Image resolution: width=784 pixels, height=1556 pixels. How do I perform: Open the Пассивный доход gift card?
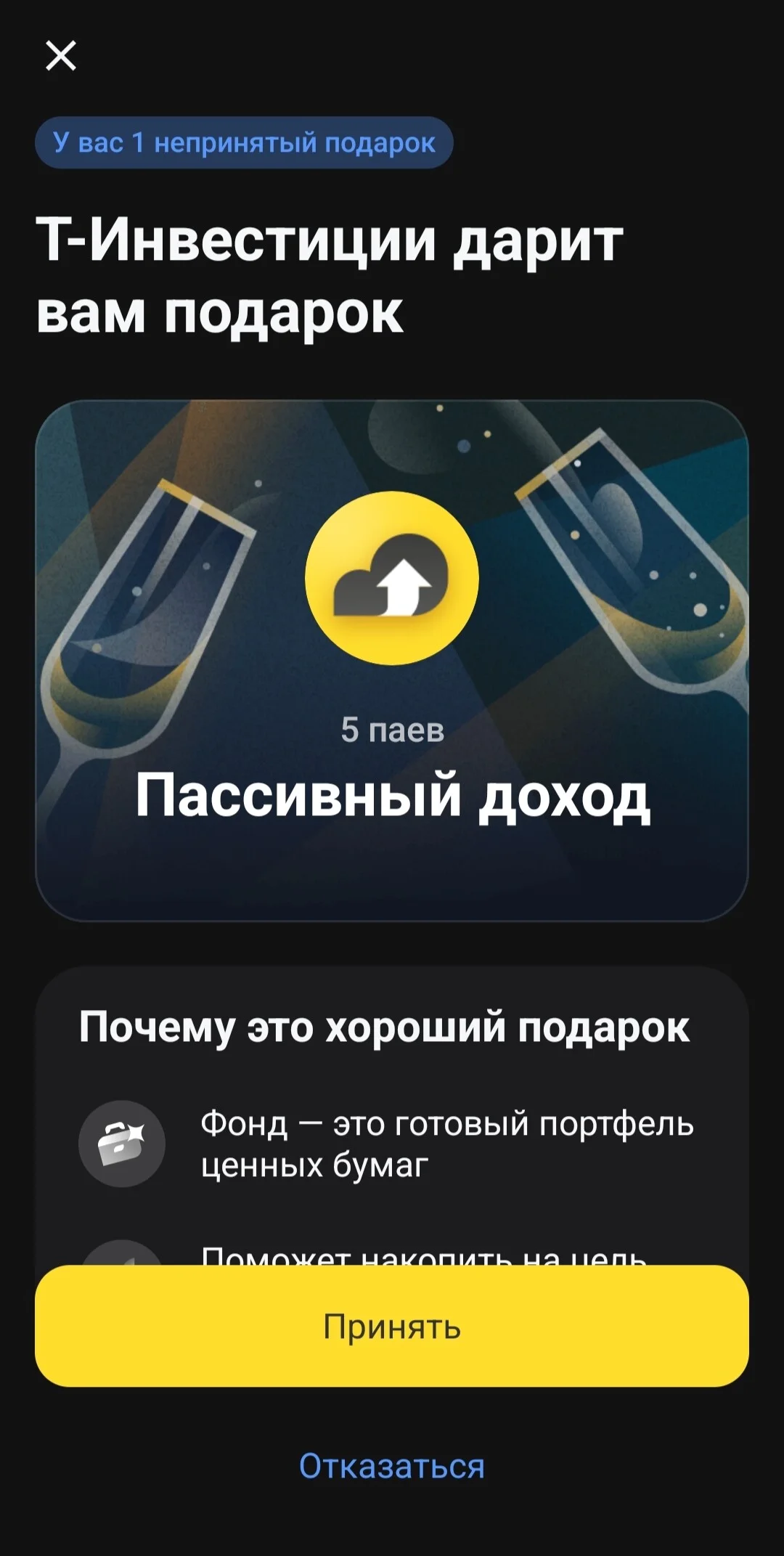tap(392, 661)
